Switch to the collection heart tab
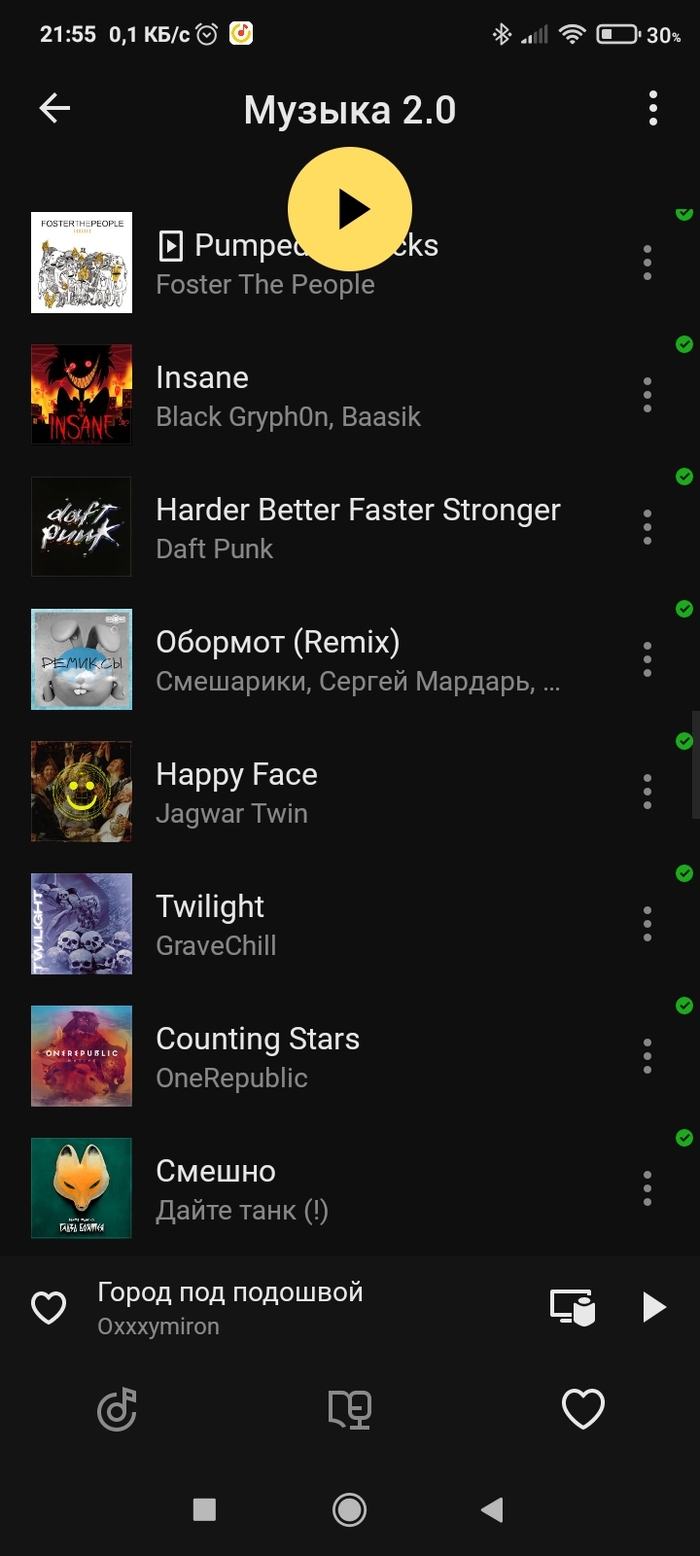Image resolution: width=700 pixels, height=1556 pixels. (x=583, y=1410)
